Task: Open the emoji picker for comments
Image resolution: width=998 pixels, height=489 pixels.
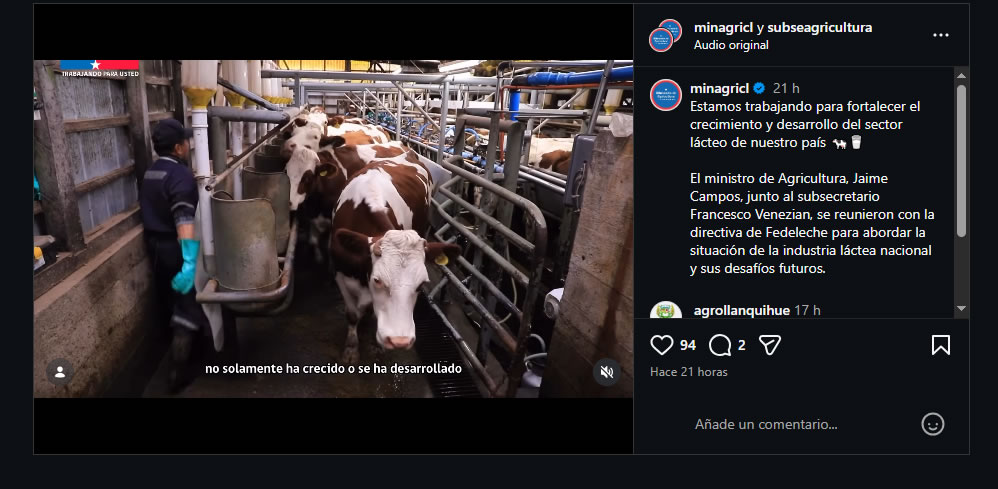Action: pos(932,424)
